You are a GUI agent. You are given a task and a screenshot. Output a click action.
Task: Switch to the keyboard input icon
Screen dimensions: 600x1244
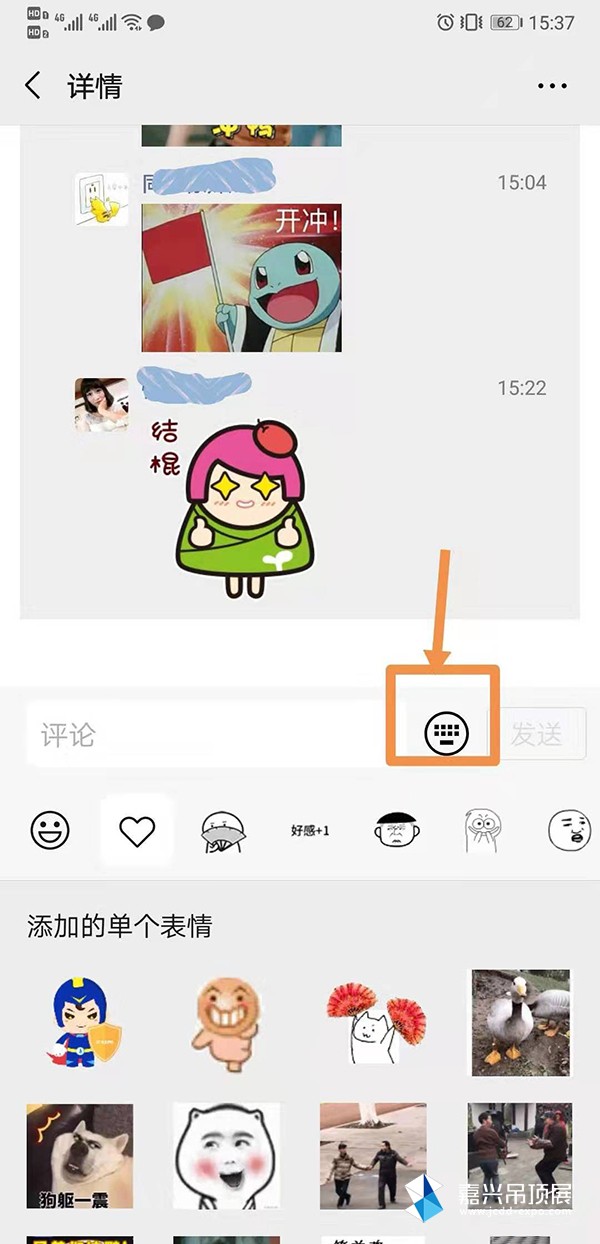point(446,735)
